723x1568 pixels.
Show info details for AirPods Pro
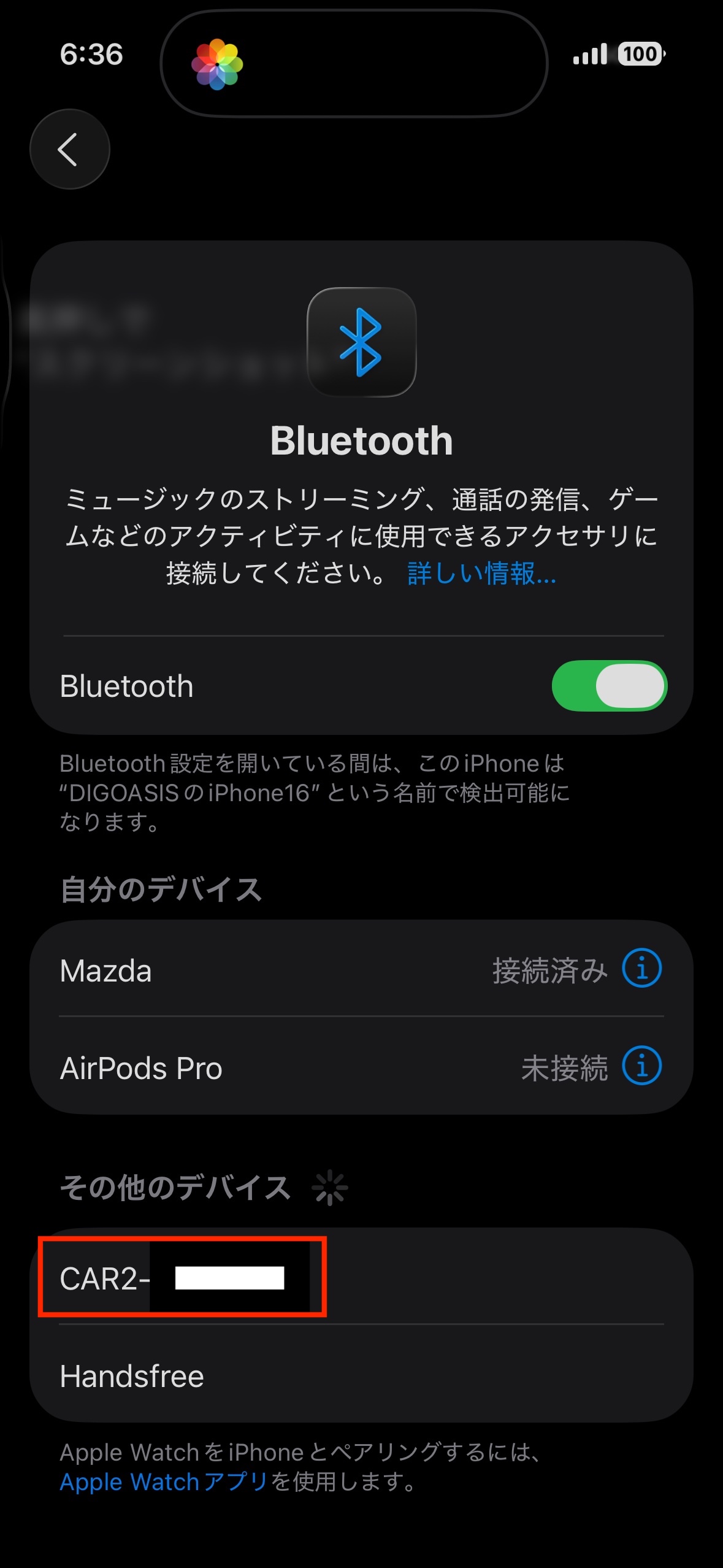641,1066
